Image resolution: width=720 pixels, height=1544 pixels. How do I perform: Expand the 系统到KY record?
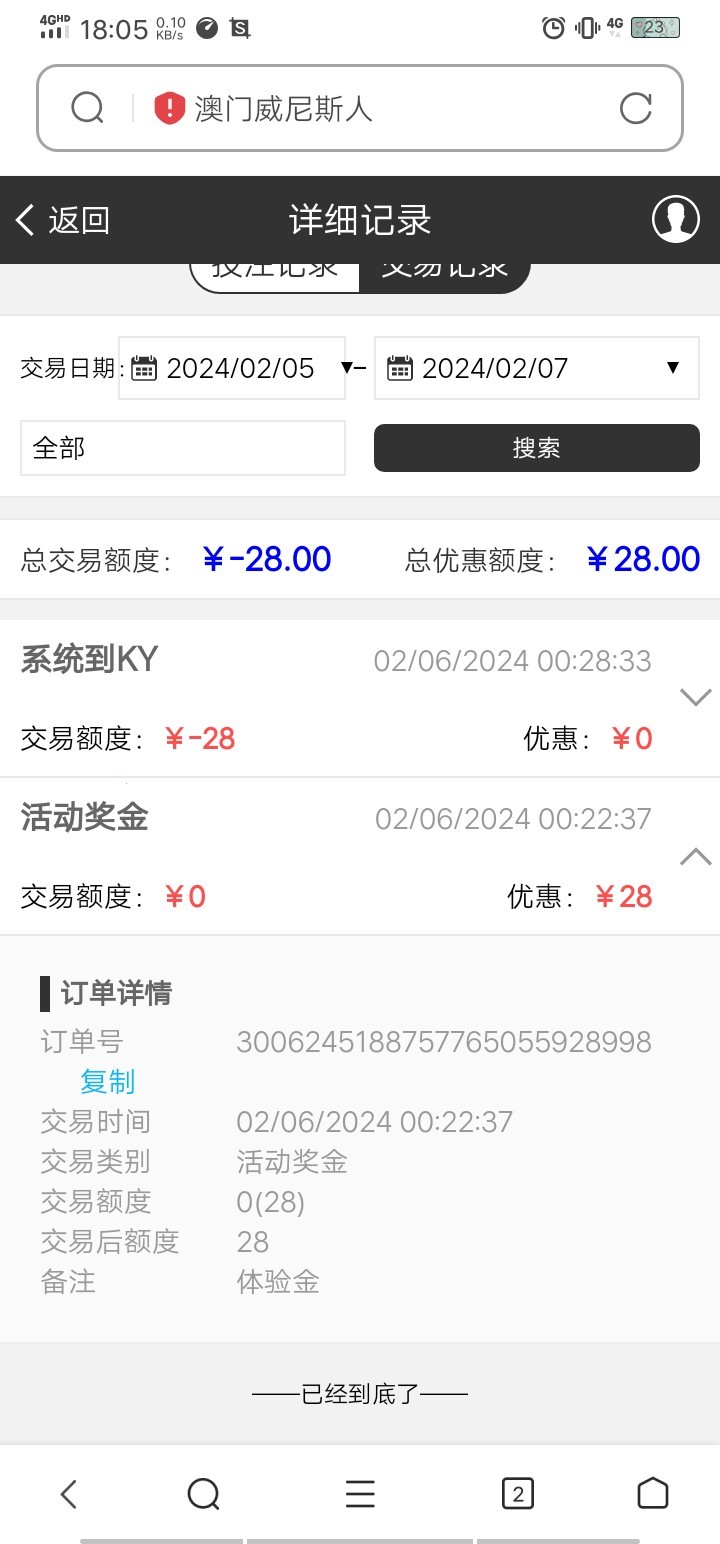695,697
